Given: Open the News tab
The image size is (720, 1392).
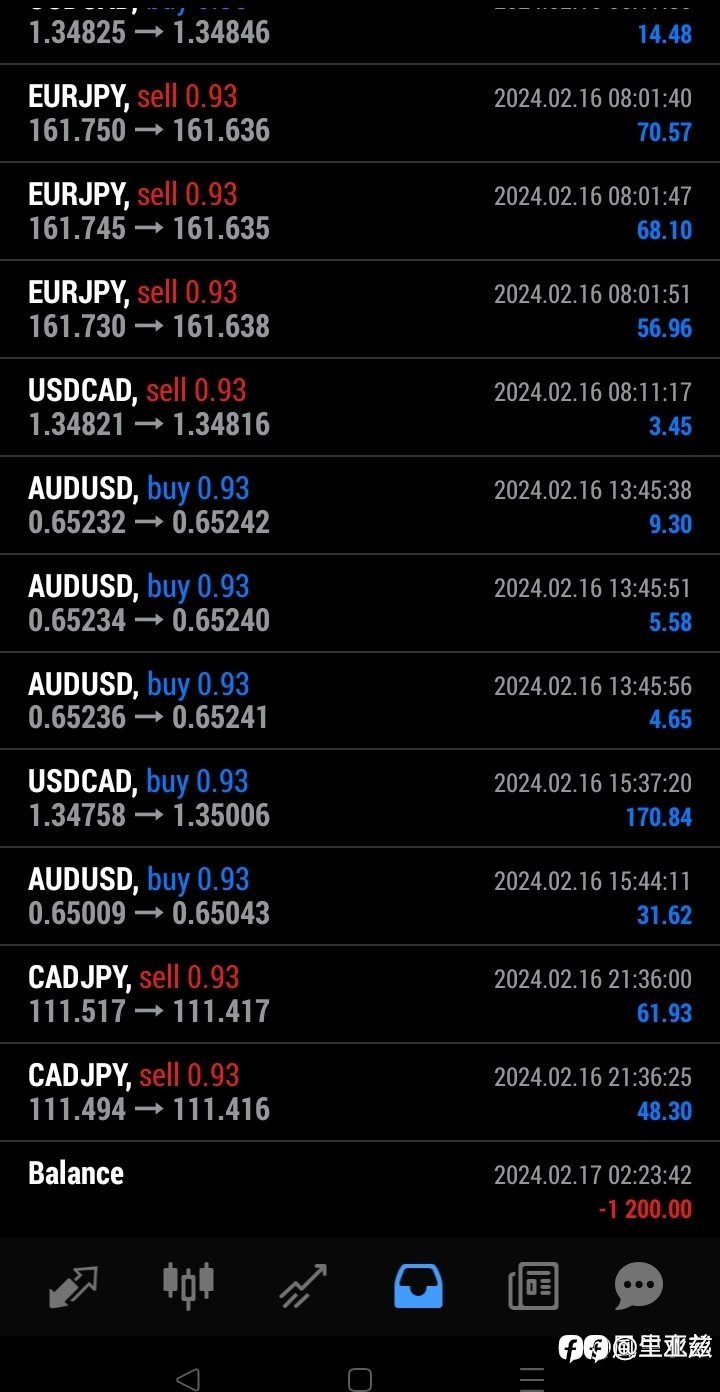Looking at the screenshot, I should pyautogui.click(x=533, y=1286).
